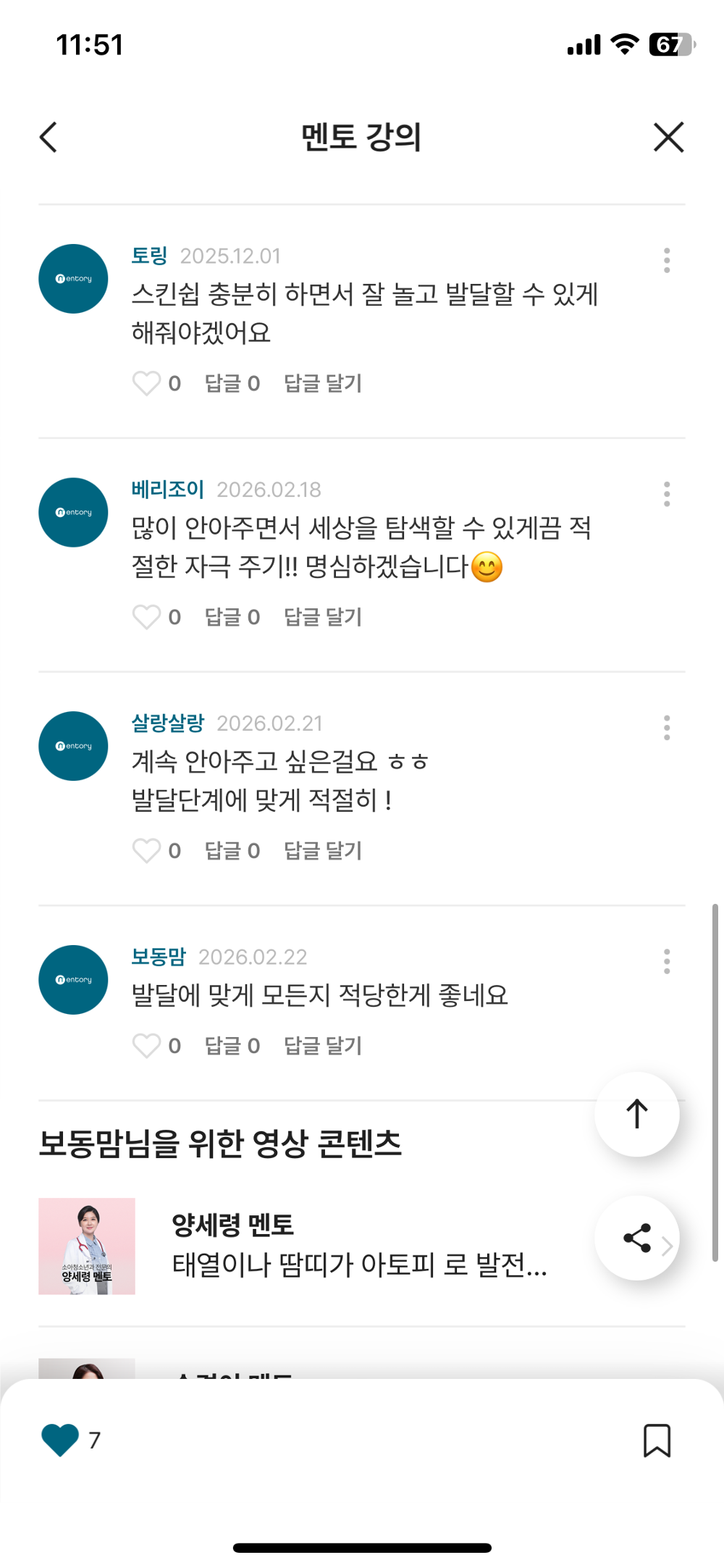Tap 베리조이's profile avatar
Viewport: 724px width, 1568px height.
point(72,512)
